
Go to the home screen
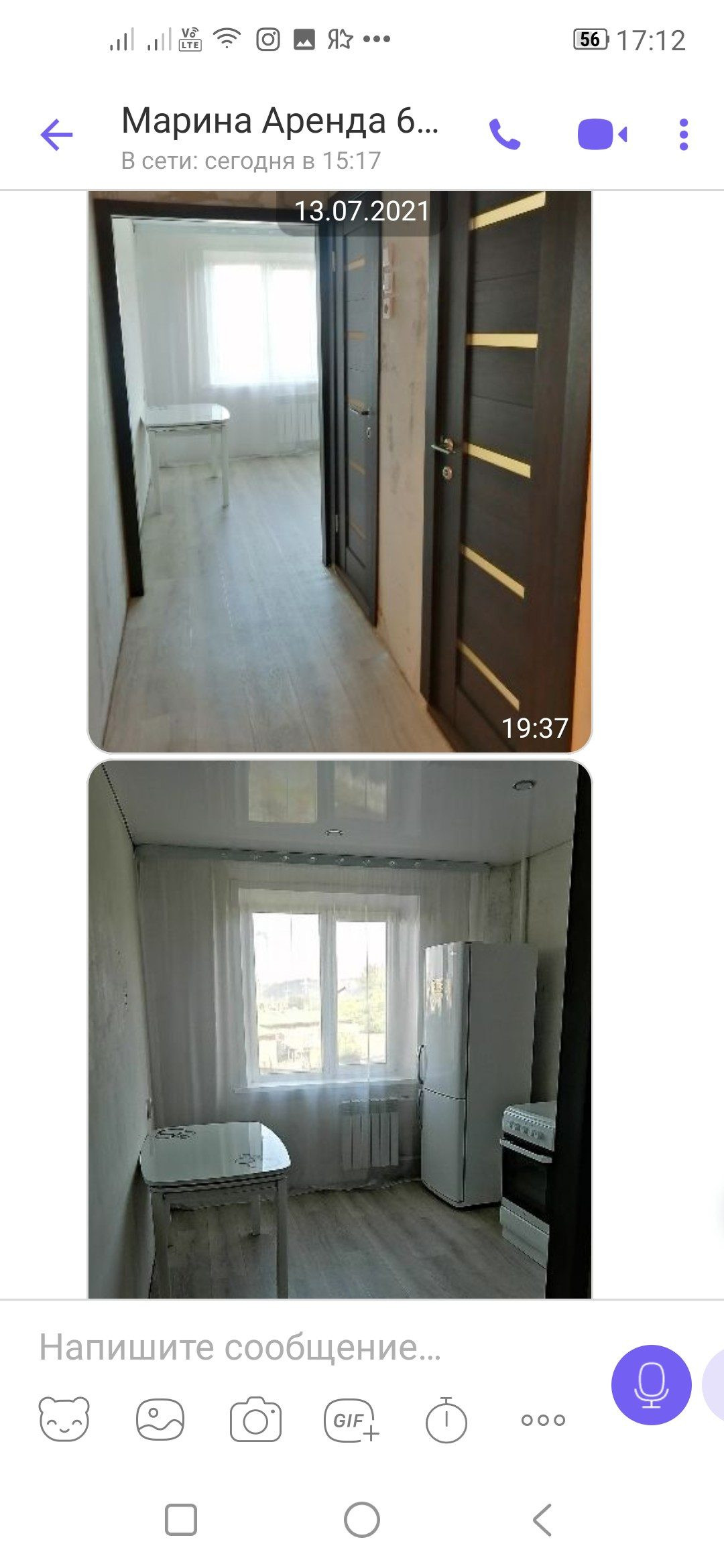(362, 1520)
